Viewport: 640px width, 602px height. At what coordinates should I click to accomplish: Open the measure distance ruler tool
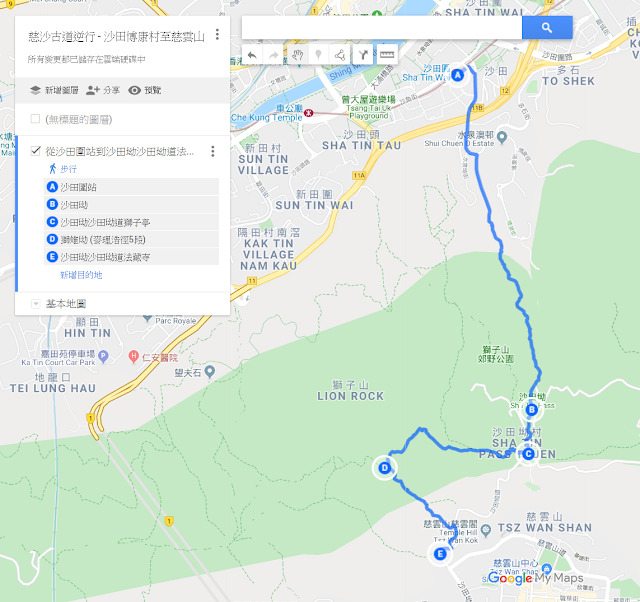pos(387,55)
